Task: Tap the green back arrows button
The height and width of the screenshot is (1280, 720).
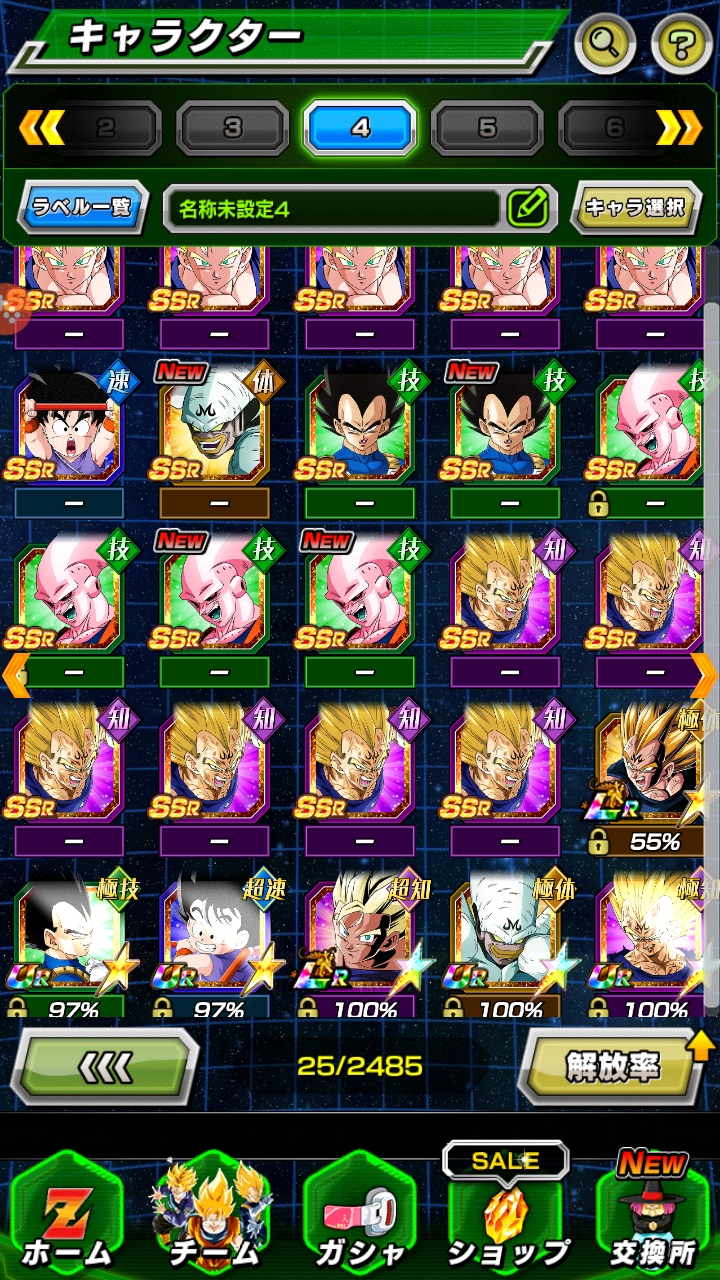Action: pyautogui.click(x=105, y=1066)
